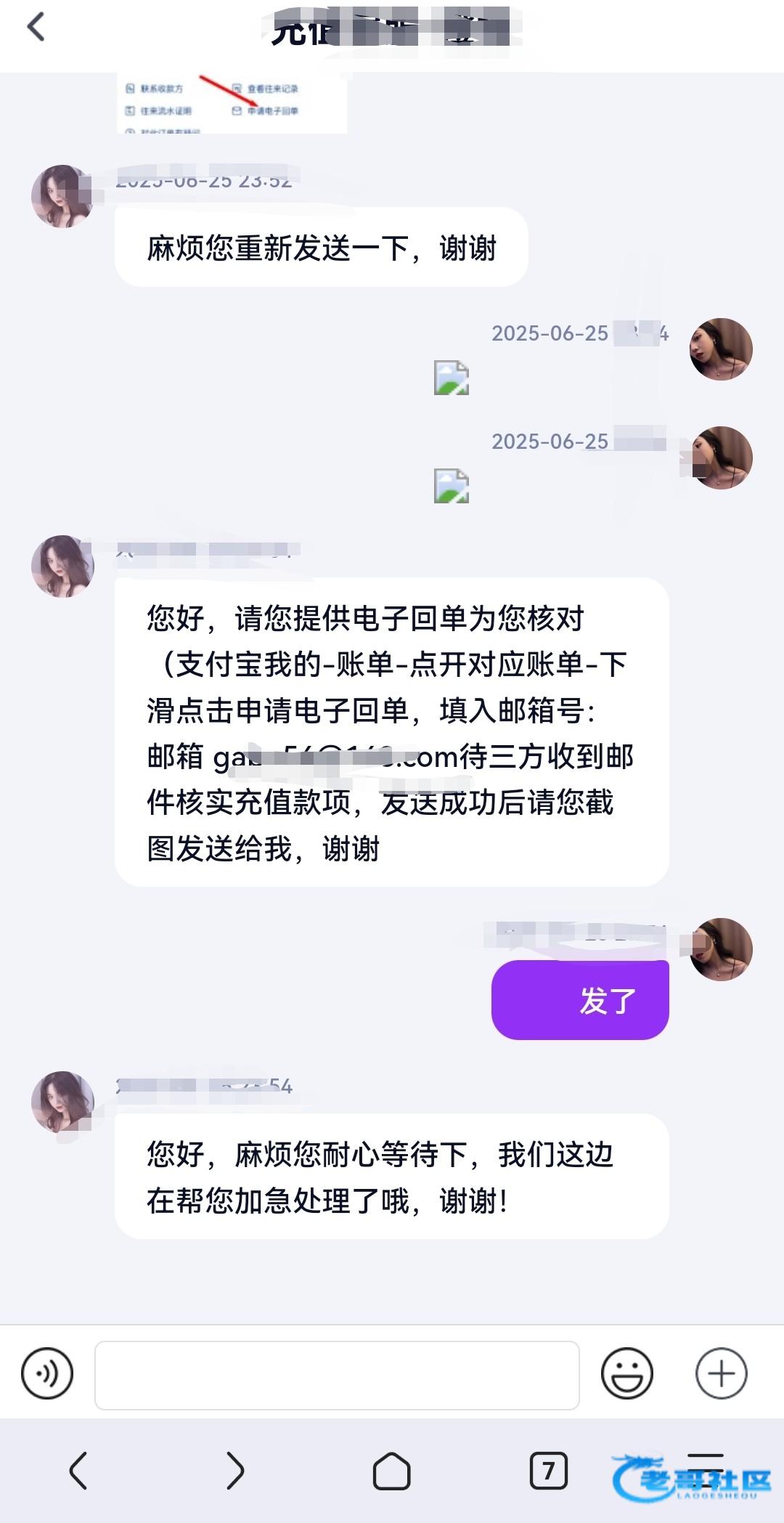The image size is (784, 1523).
Task: Navigate back in the browser
Action: point(78,1471)
